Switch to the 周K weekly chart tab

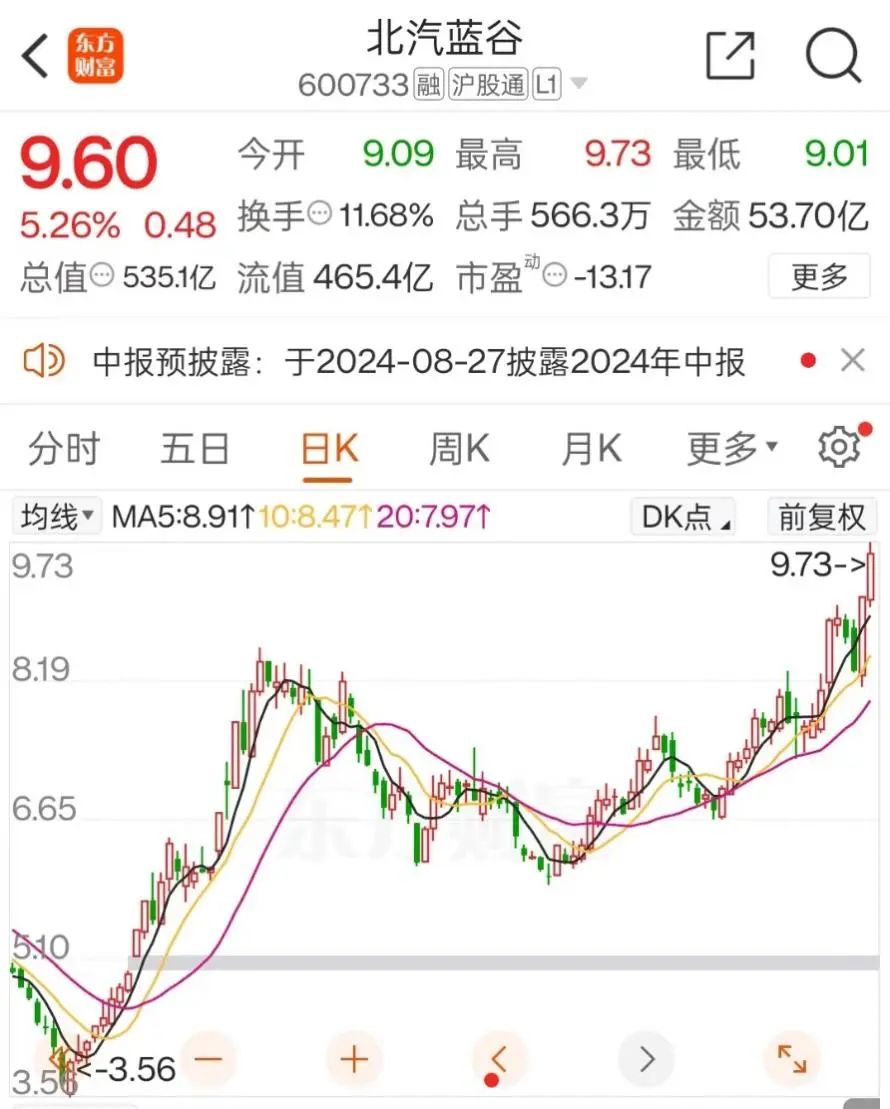click(x=457, y=448)
